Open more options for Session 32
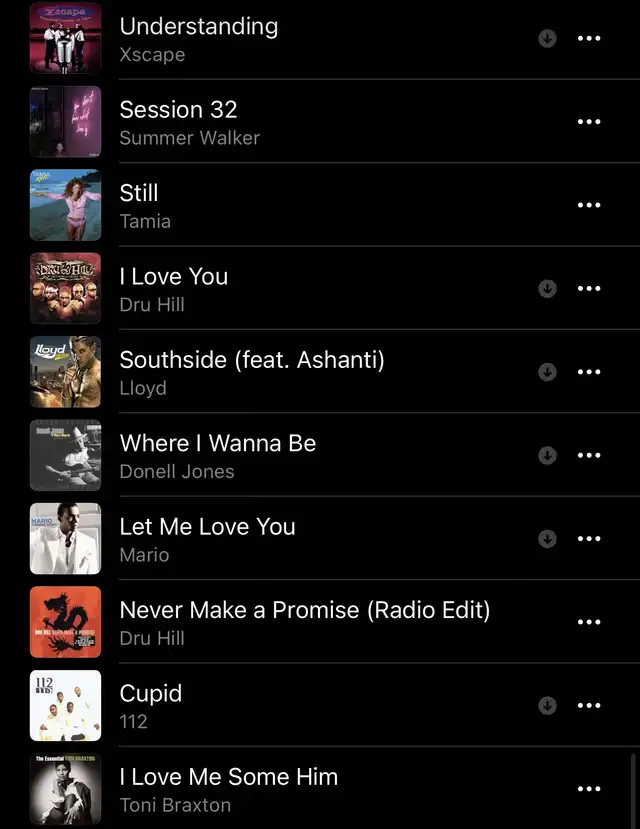The height and width of the screenshot is (829, 640). tap(590, 122)
